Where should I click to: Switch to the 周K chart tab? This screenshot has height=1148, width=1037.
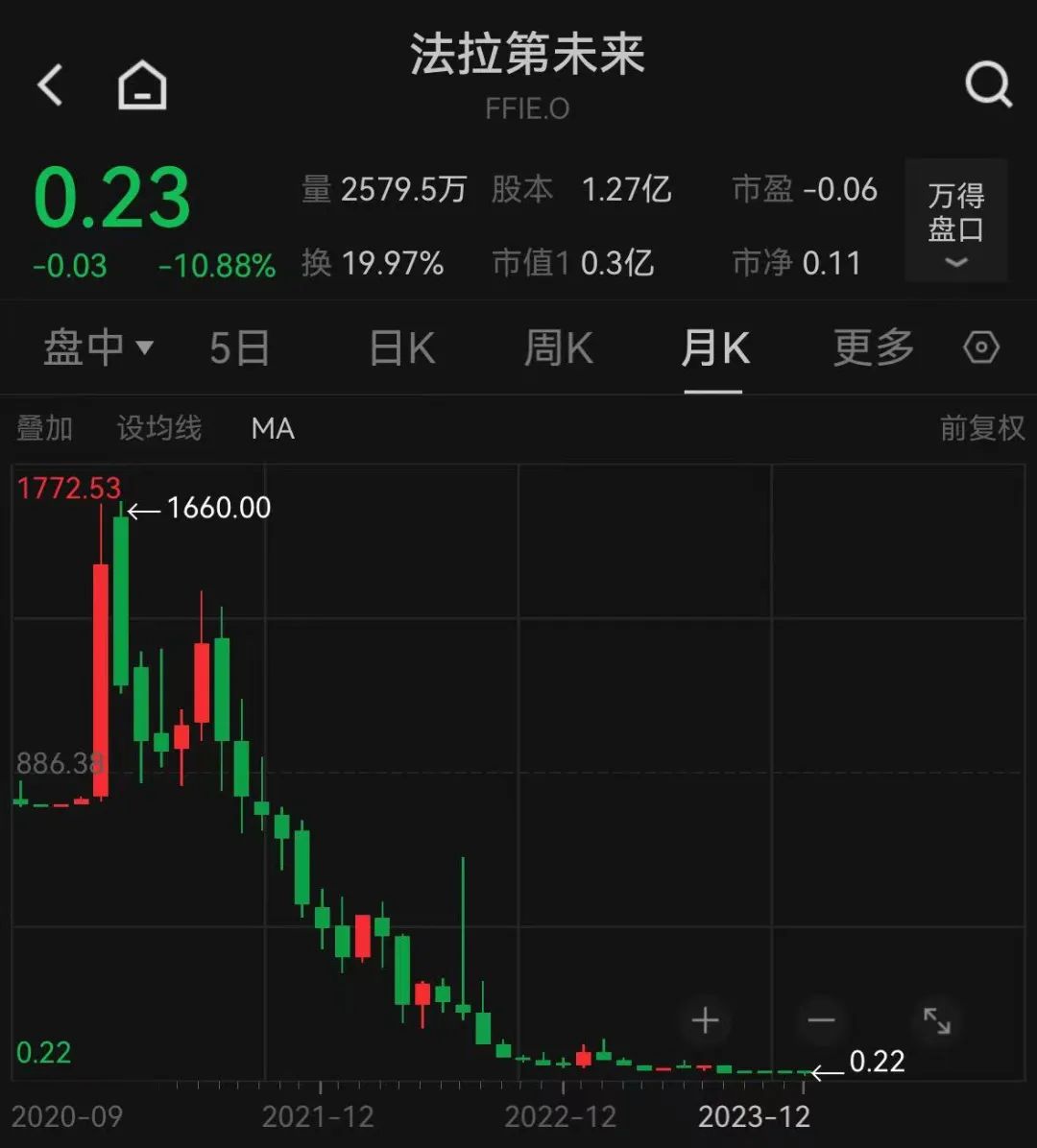click(x=558, y=347)
